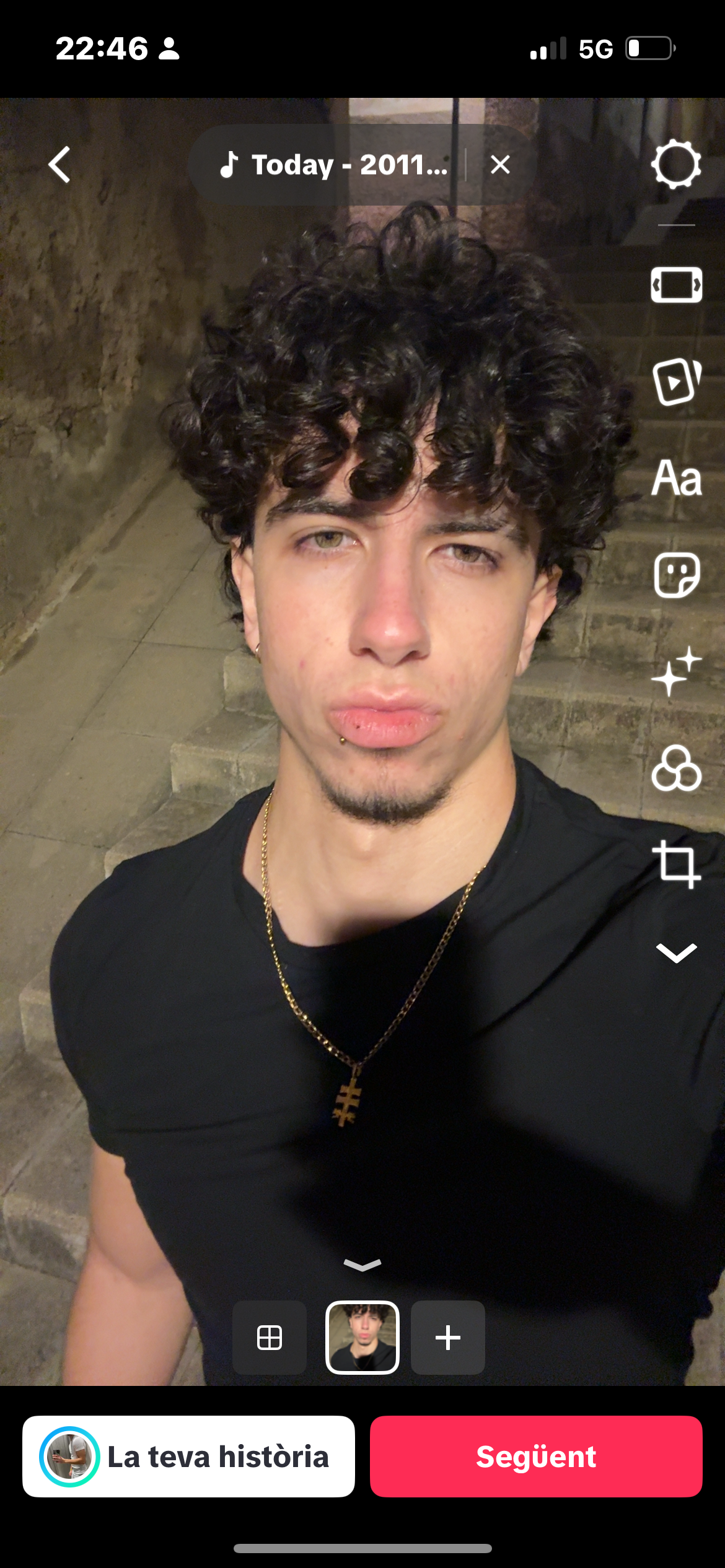This screenshot has height=1568, width=725.
Task: Remove the selected sound with the X
Action: (500, 165)
